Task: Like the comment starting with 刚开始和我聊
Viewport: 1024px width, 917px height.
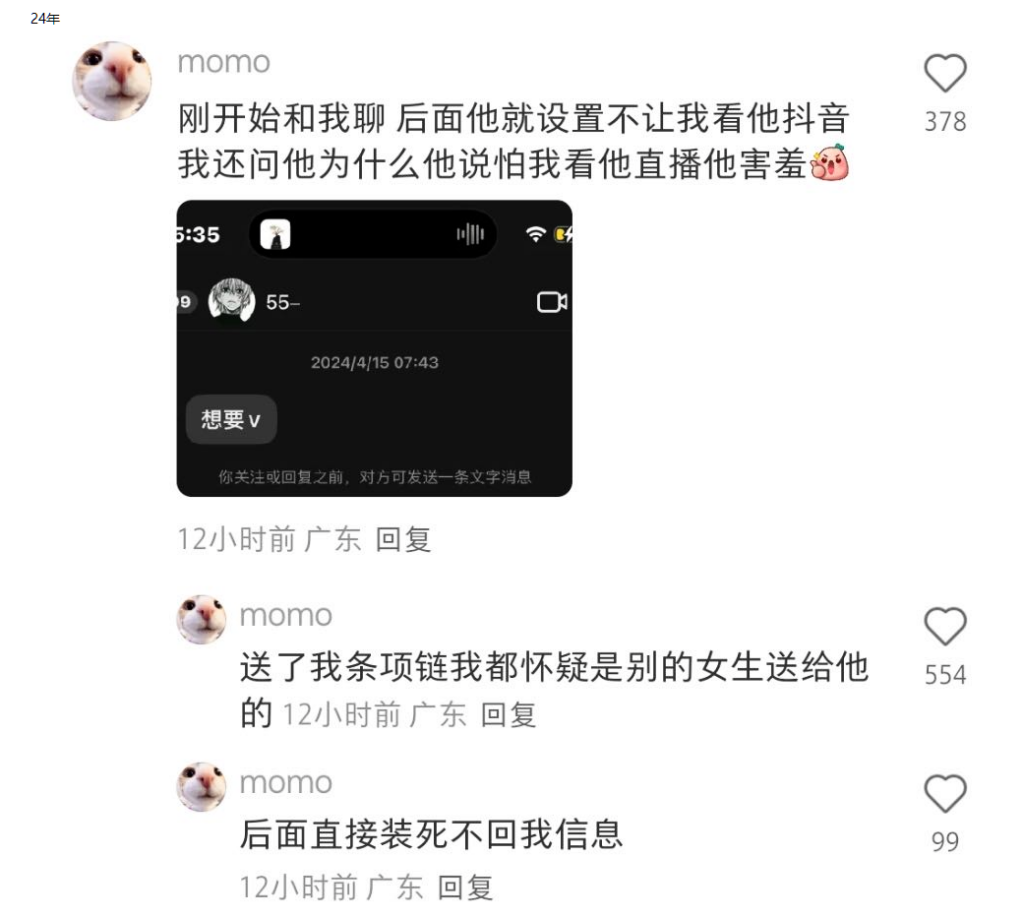Action: [x=944, y=75]
